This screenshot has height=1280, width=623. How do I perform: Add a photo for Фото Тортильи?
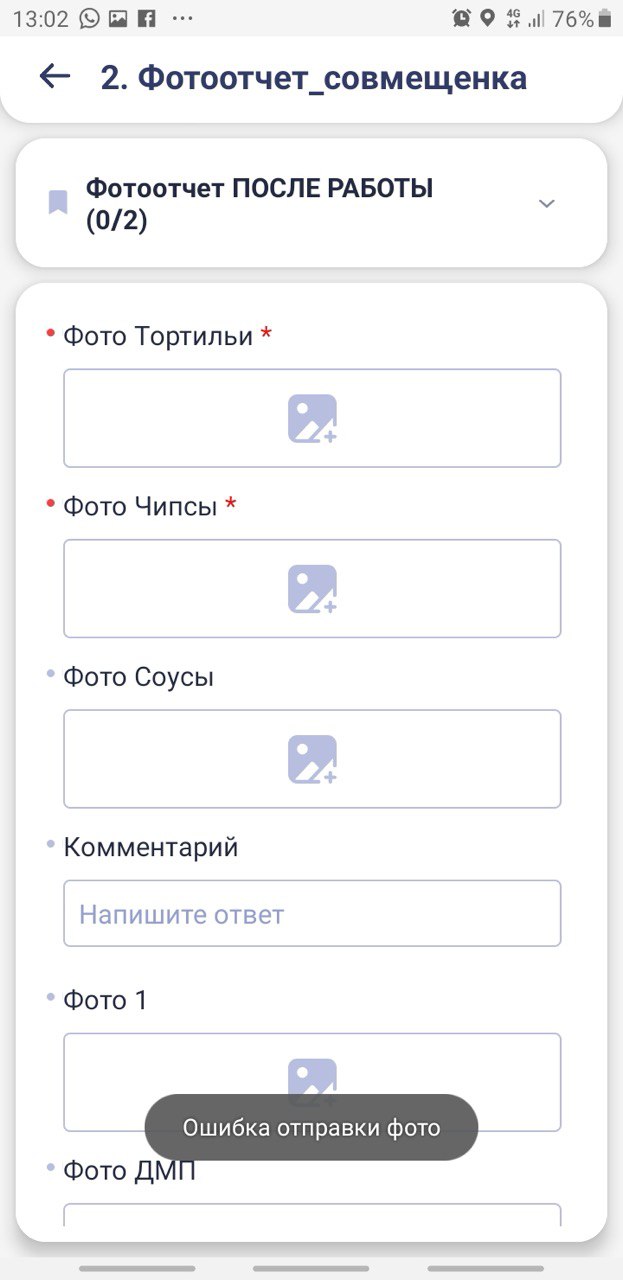tap(312, 418)
